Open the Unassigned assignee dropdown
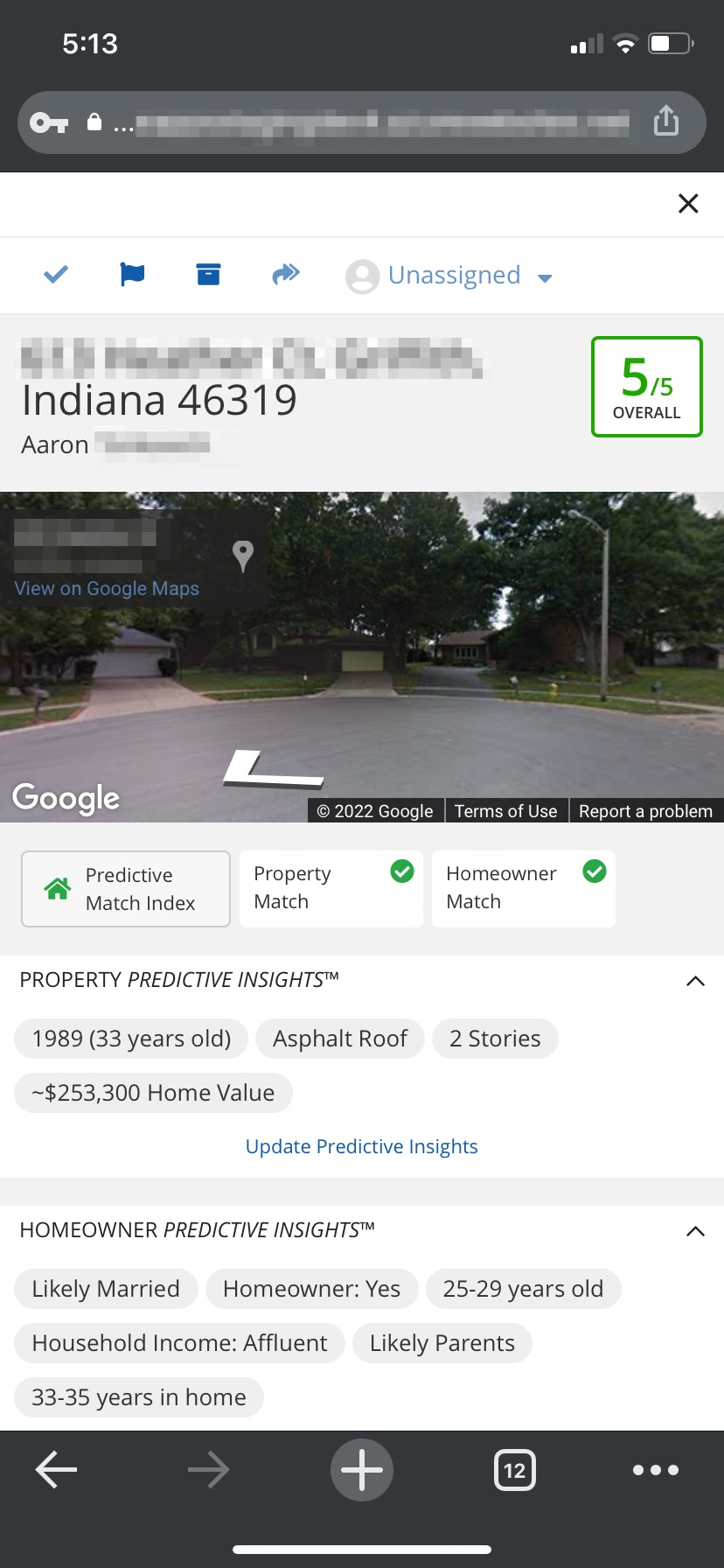Viewport: 724px width, 1568px height. point(451,276)
